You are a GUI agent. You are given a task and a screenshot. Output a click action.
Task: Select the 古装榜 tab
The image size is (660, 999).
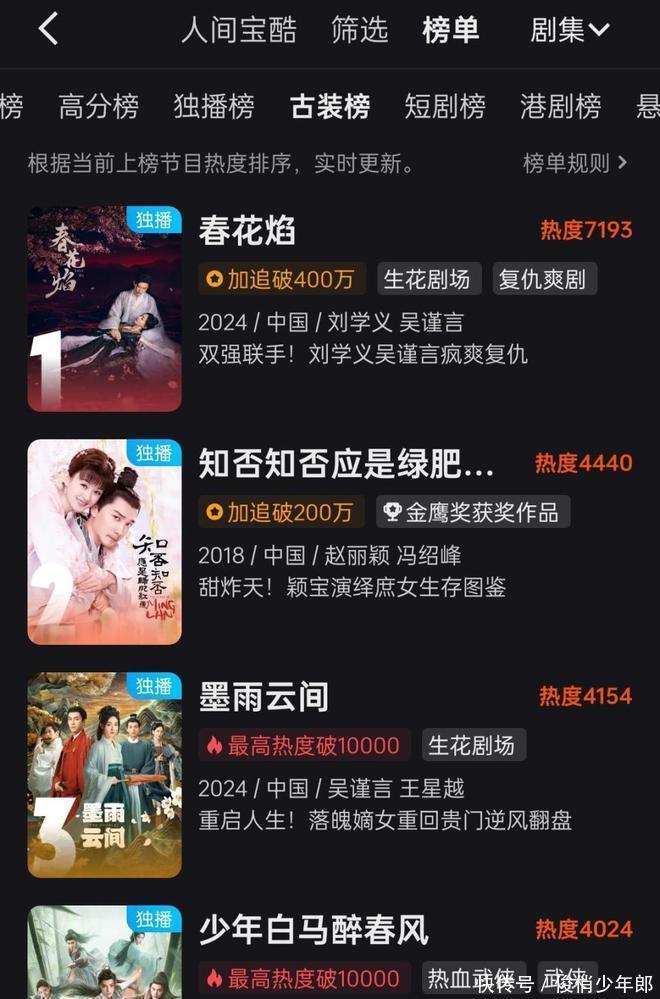(x=330, y=106)
